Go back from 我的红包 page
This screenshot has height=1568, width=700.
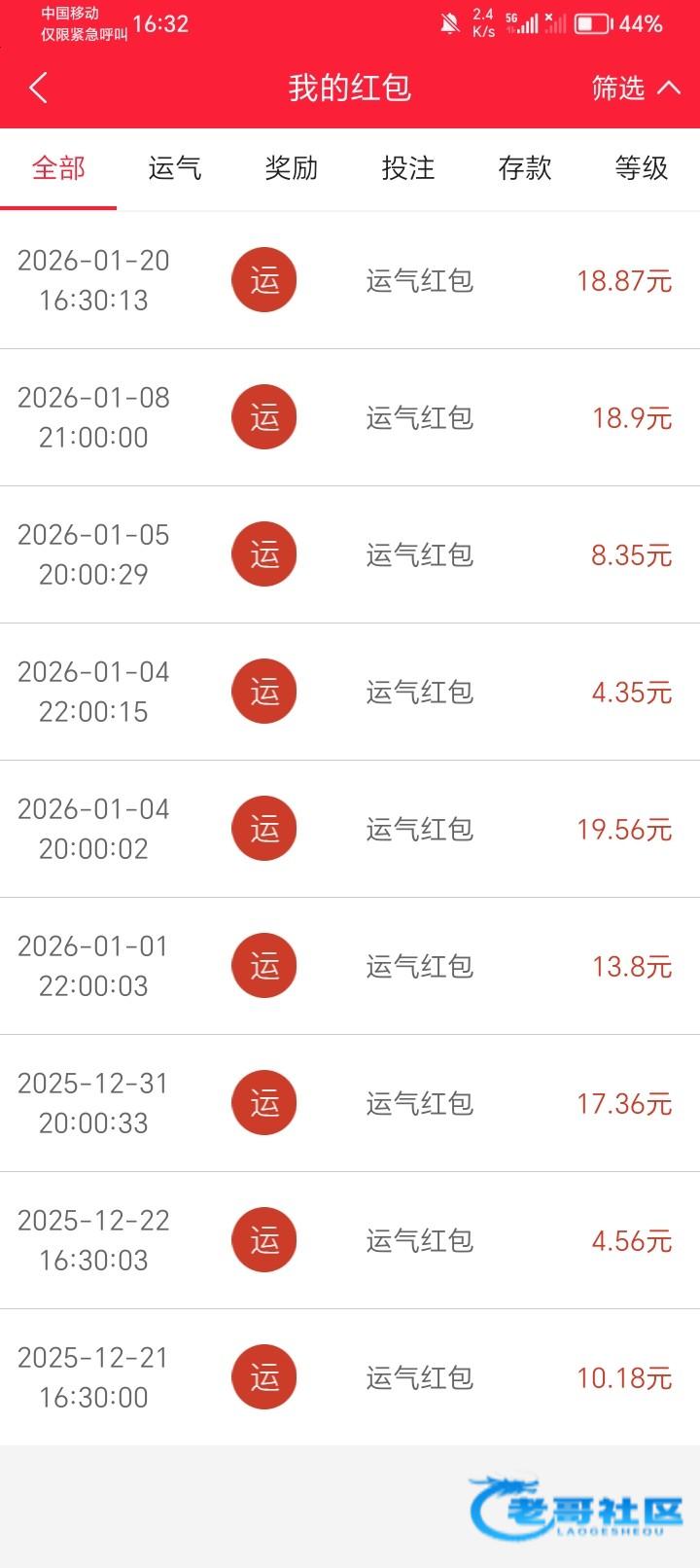pyautogui.click(x=39, y=89)
